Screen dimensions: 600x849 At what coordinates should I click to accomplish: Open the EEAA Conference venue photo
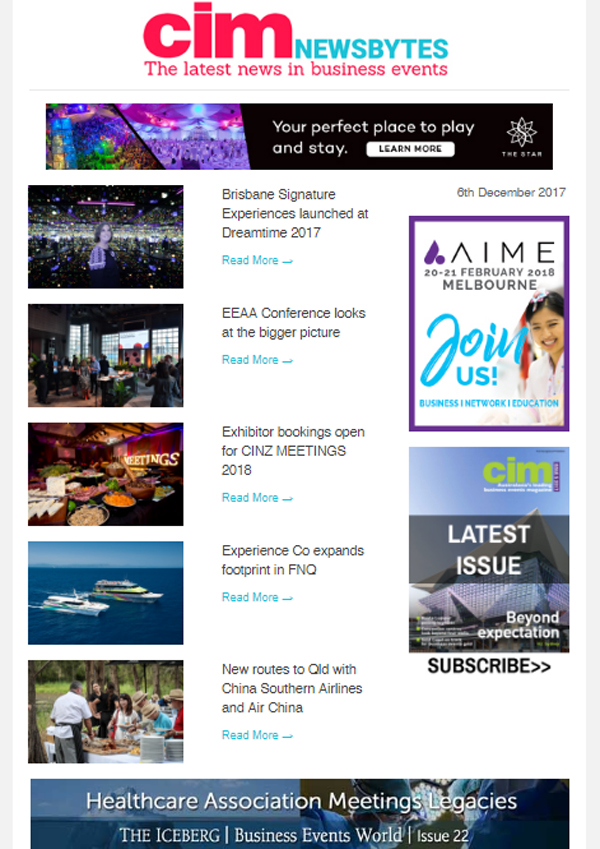point(106,355)
